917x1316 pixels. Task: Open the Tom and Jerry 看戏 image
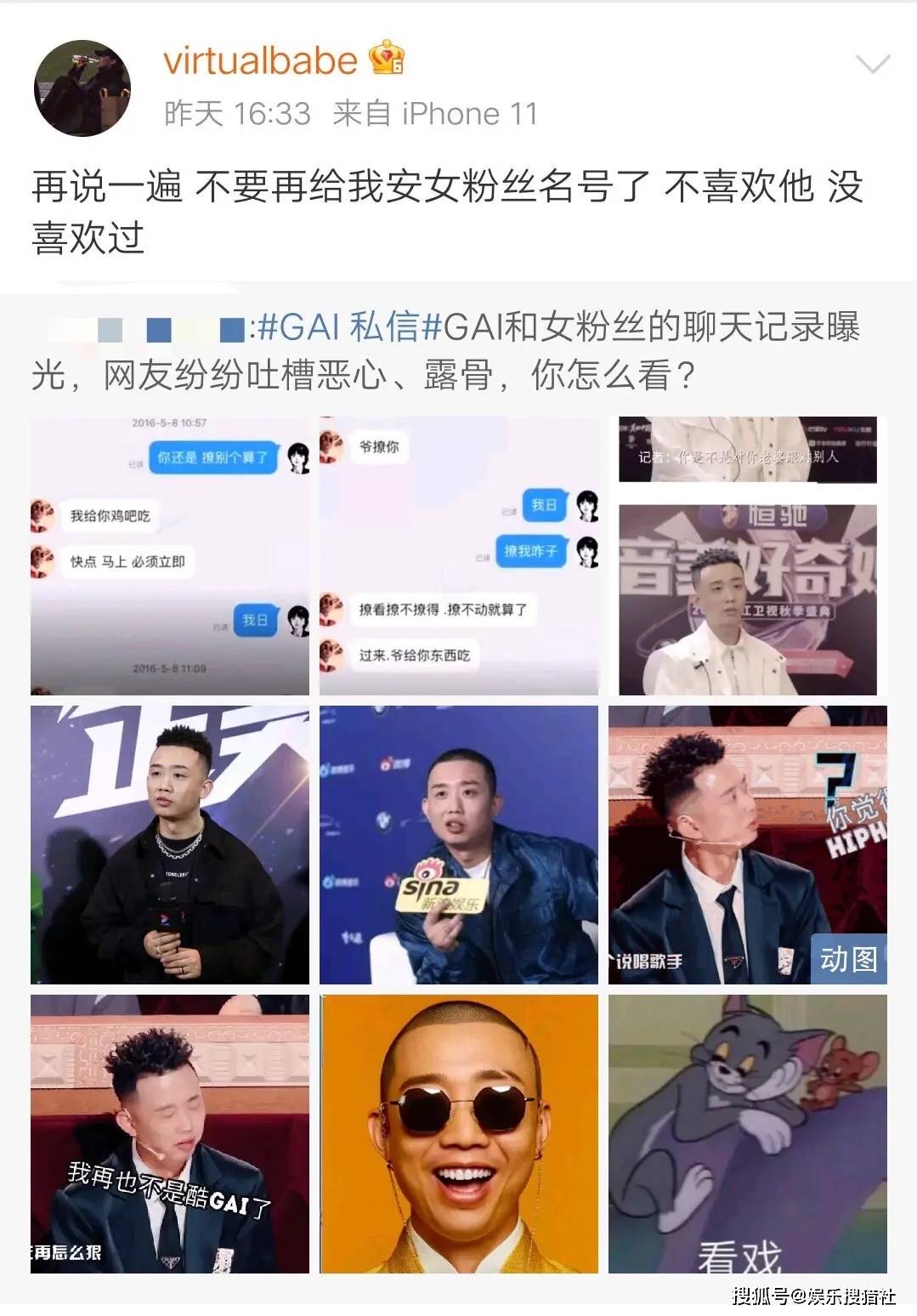748,1133
